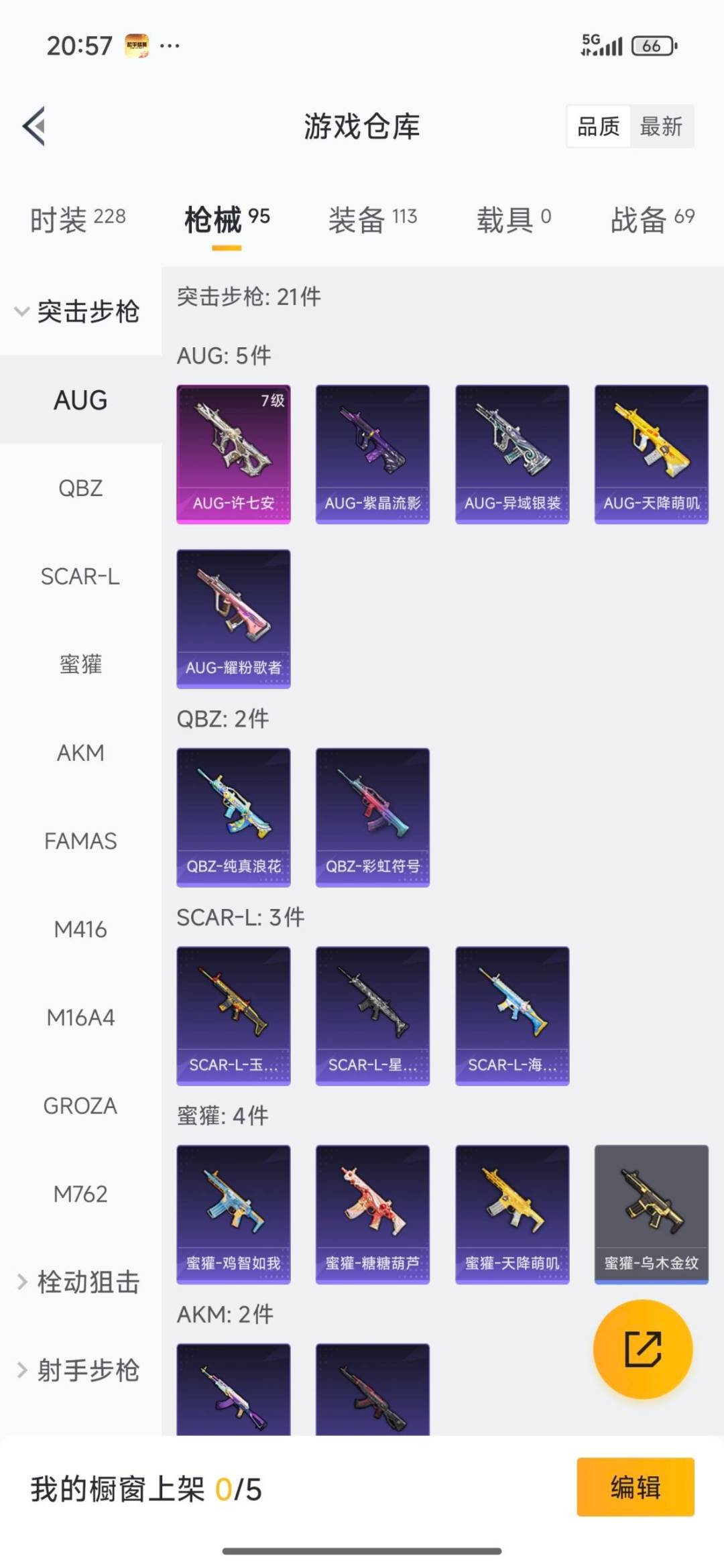Switch sorting to 最新
The height and width of the screenshot is (1568, 724).
click(x=661, y=126)
